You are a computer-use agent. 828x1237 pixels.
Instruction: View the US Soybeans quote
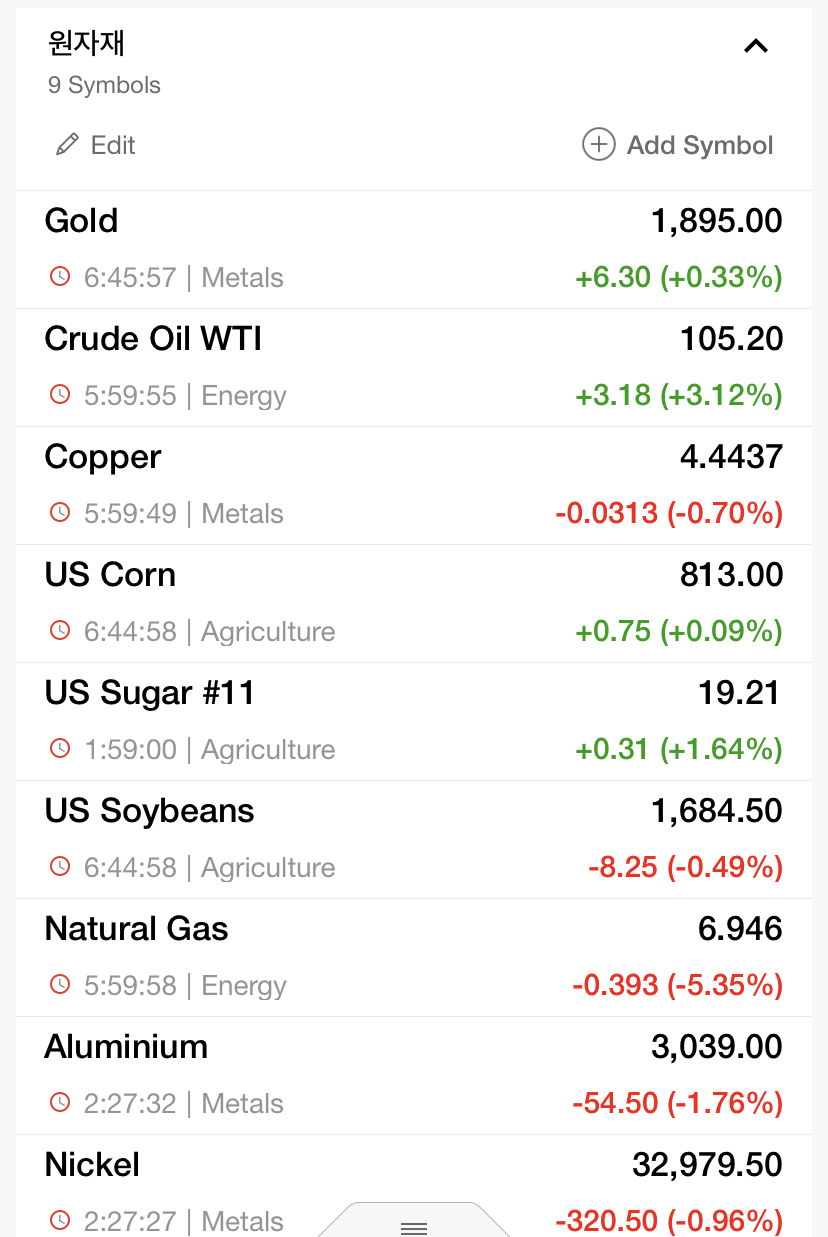pyautogui.click(x=413, y=838)
